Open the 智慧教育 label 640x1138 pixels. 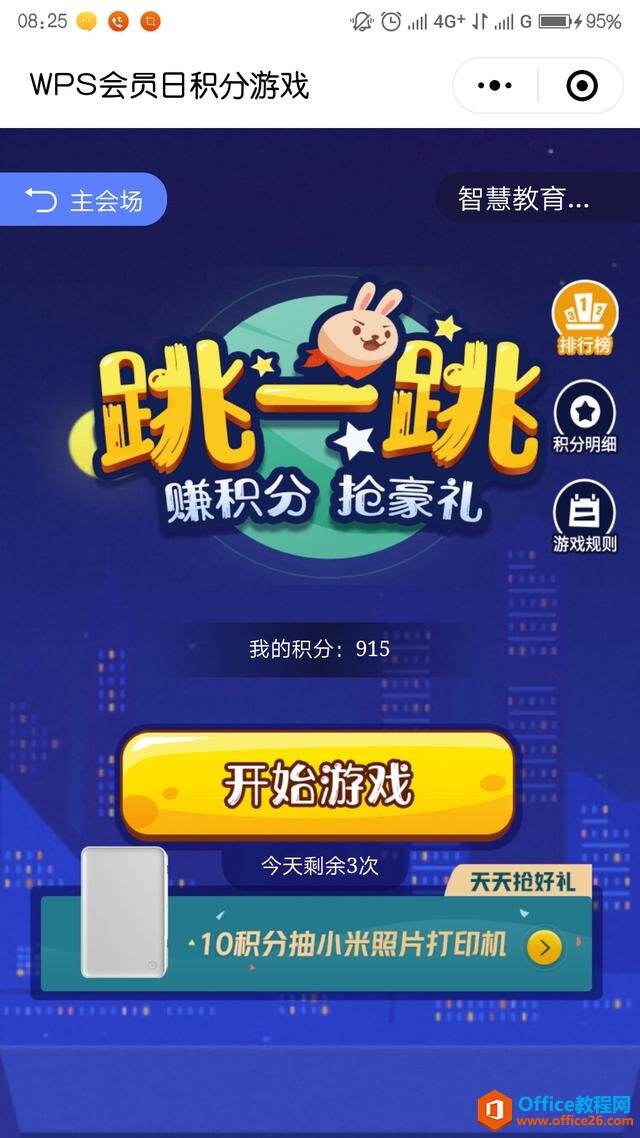[524, 199]
